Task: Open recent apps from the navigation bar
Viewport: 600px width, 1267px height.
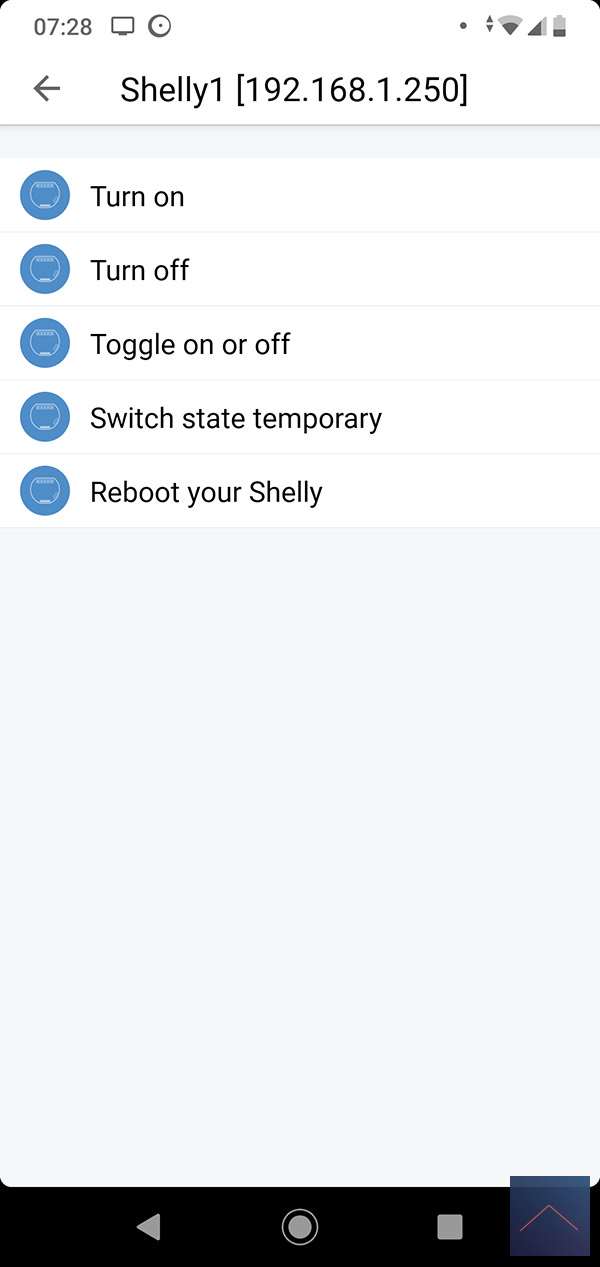Action: tap(450, 1226)
